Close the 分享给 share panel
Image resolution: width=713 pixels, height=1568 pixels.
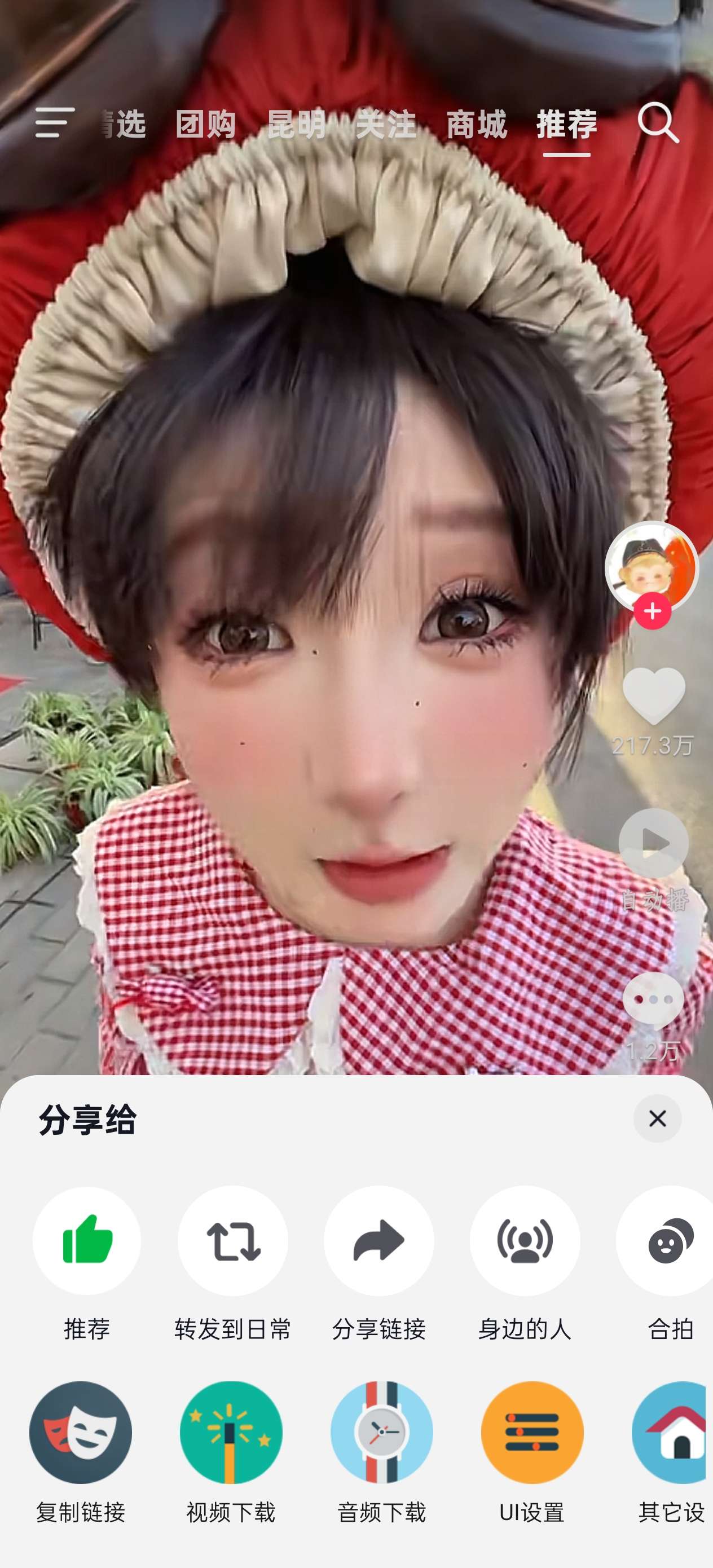[x=657, y=1119]
